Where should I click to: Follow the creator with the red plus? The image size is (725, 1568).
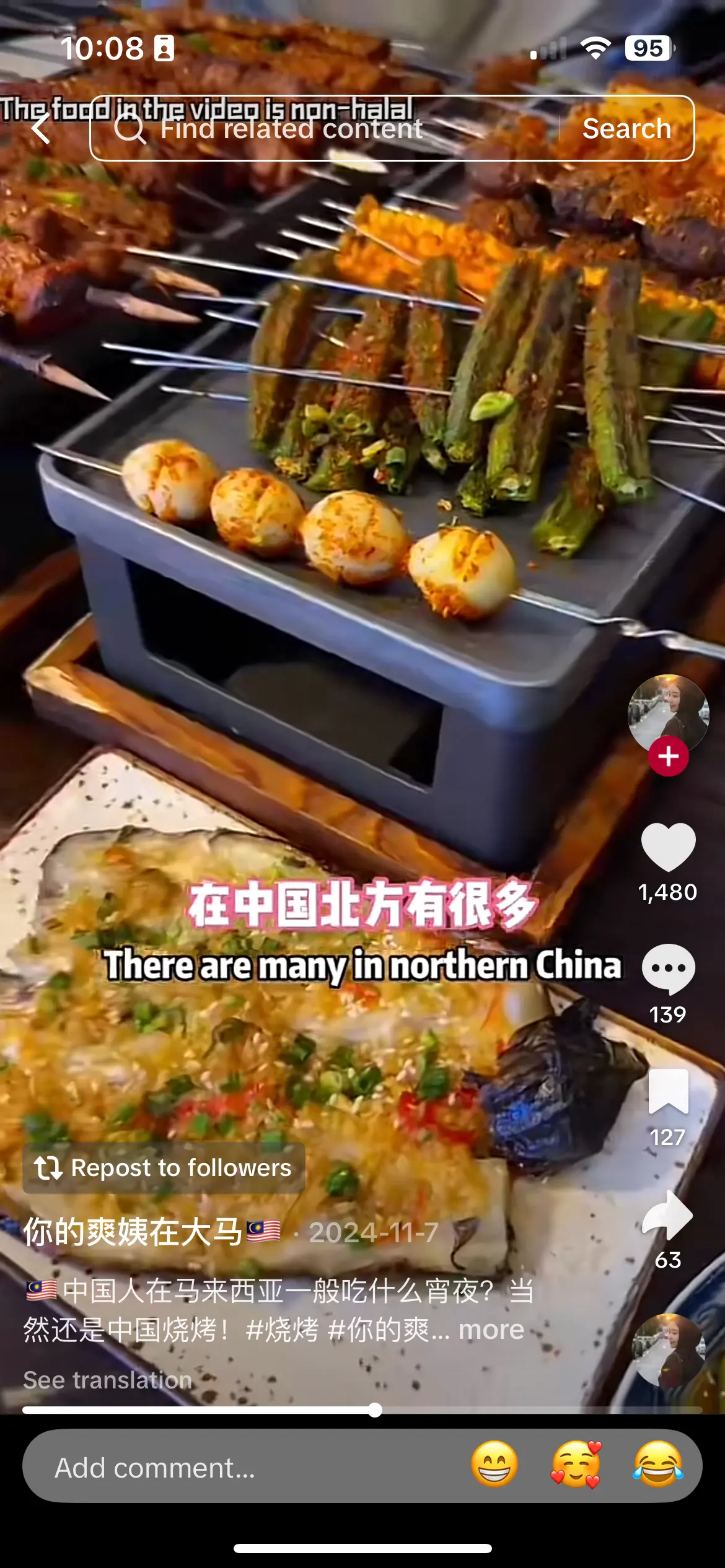pos(668,756)
